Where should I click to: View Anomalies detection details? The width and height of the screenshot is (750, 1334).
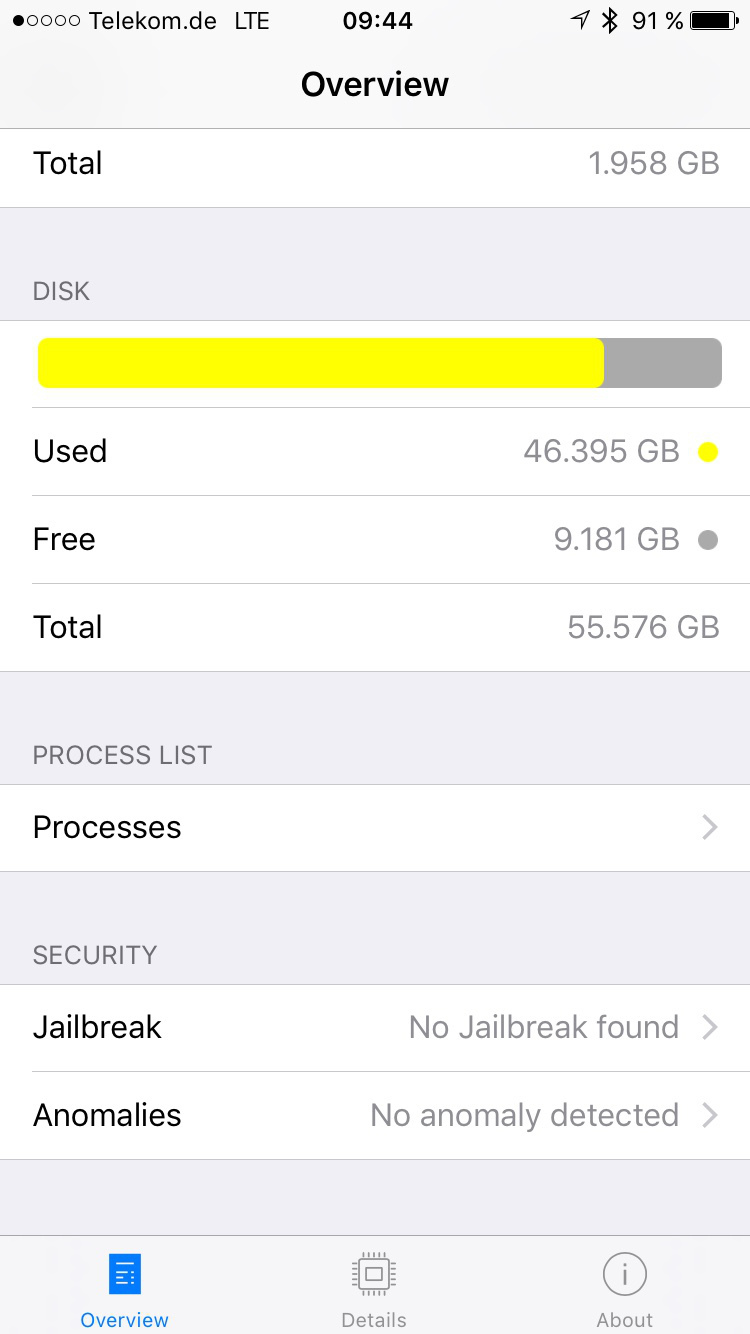click(375, 1116)
